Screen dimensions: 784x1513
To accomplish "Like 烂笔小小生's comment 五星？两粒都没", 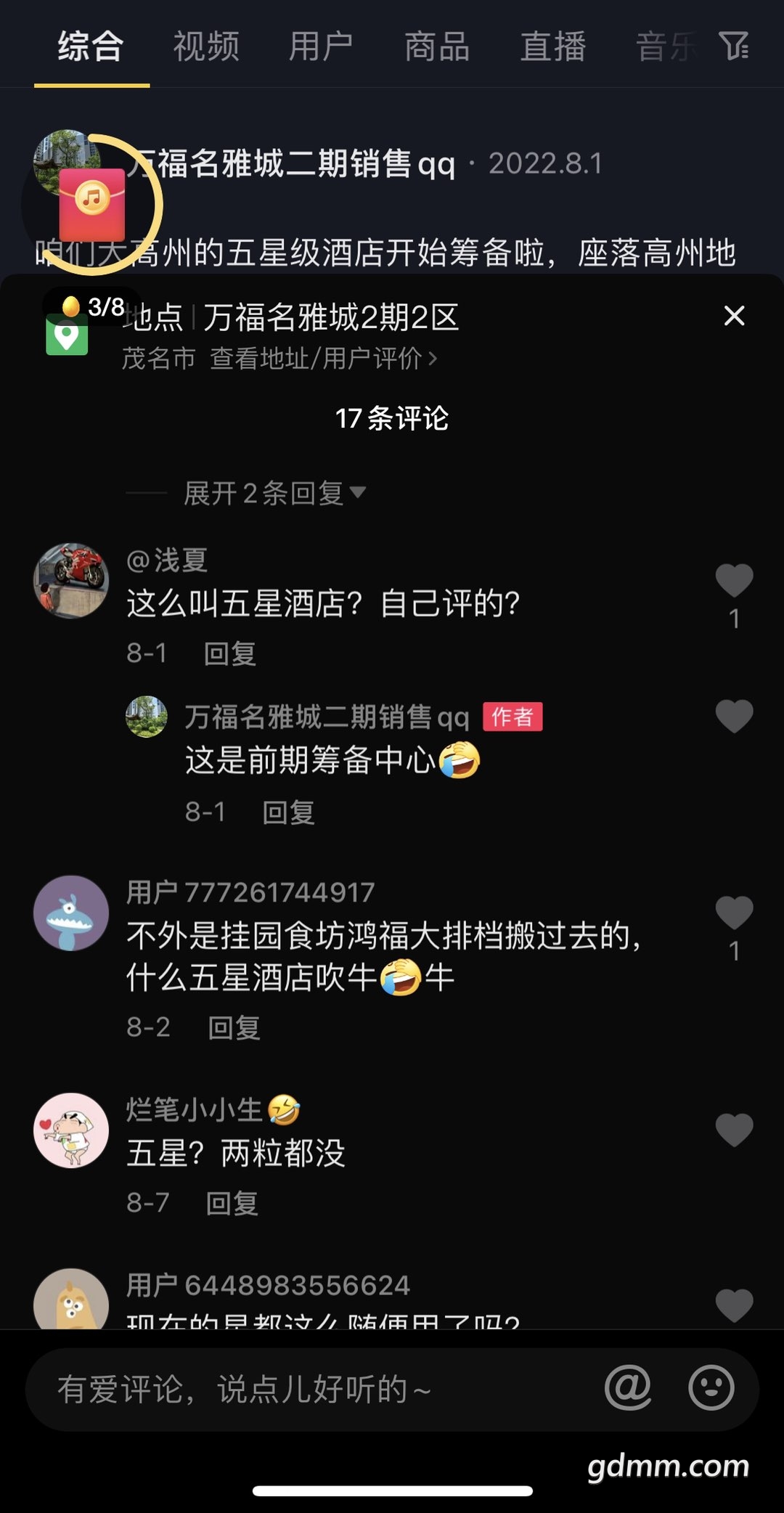I will pos(734,1130).
